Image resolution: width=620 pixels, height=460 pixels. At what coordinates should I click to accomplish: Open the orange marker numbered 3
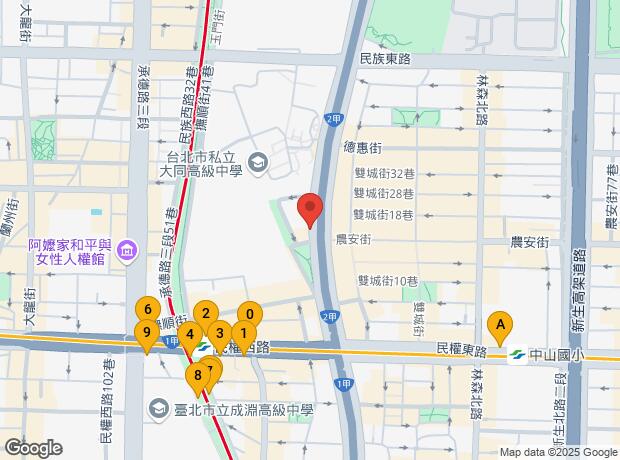[x=220, y=334]
